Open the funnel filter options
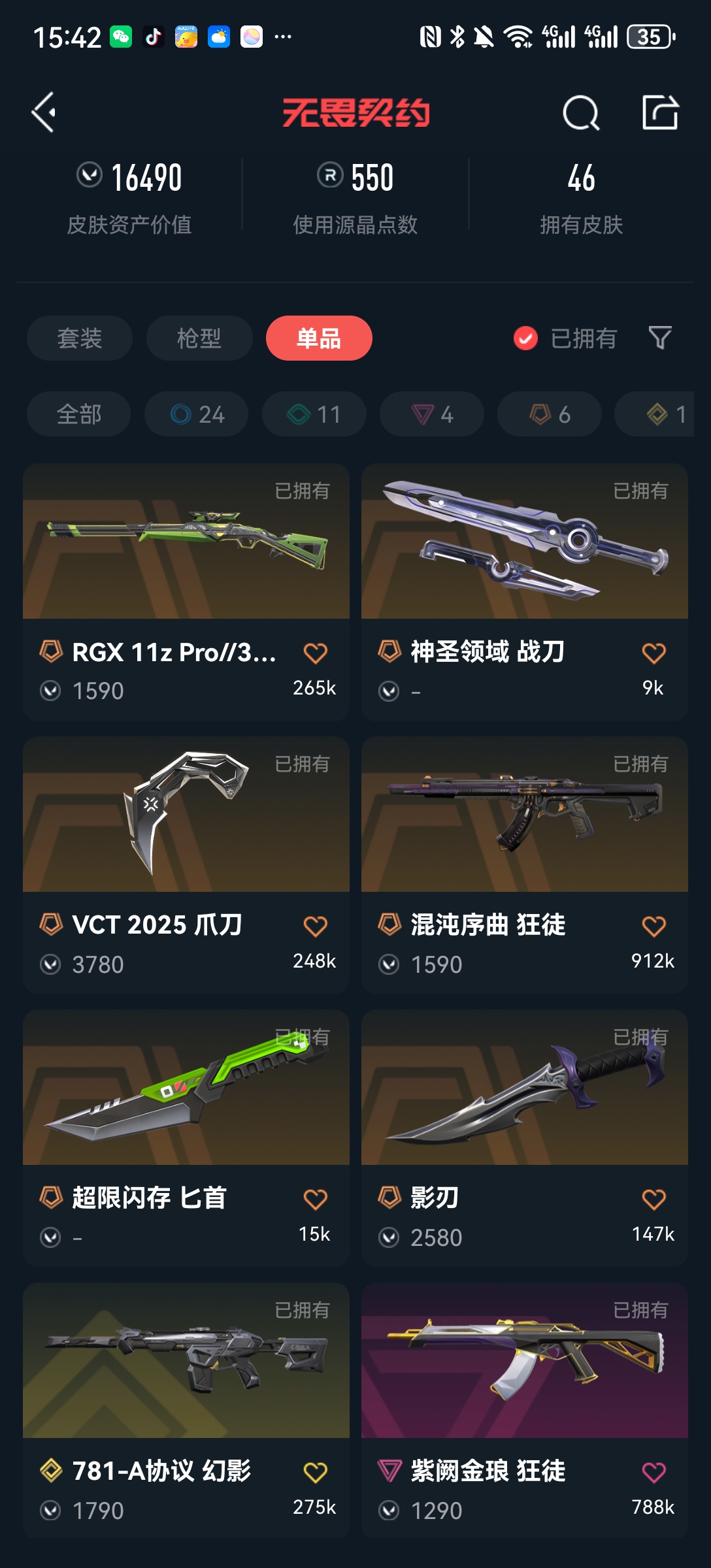 660,338
